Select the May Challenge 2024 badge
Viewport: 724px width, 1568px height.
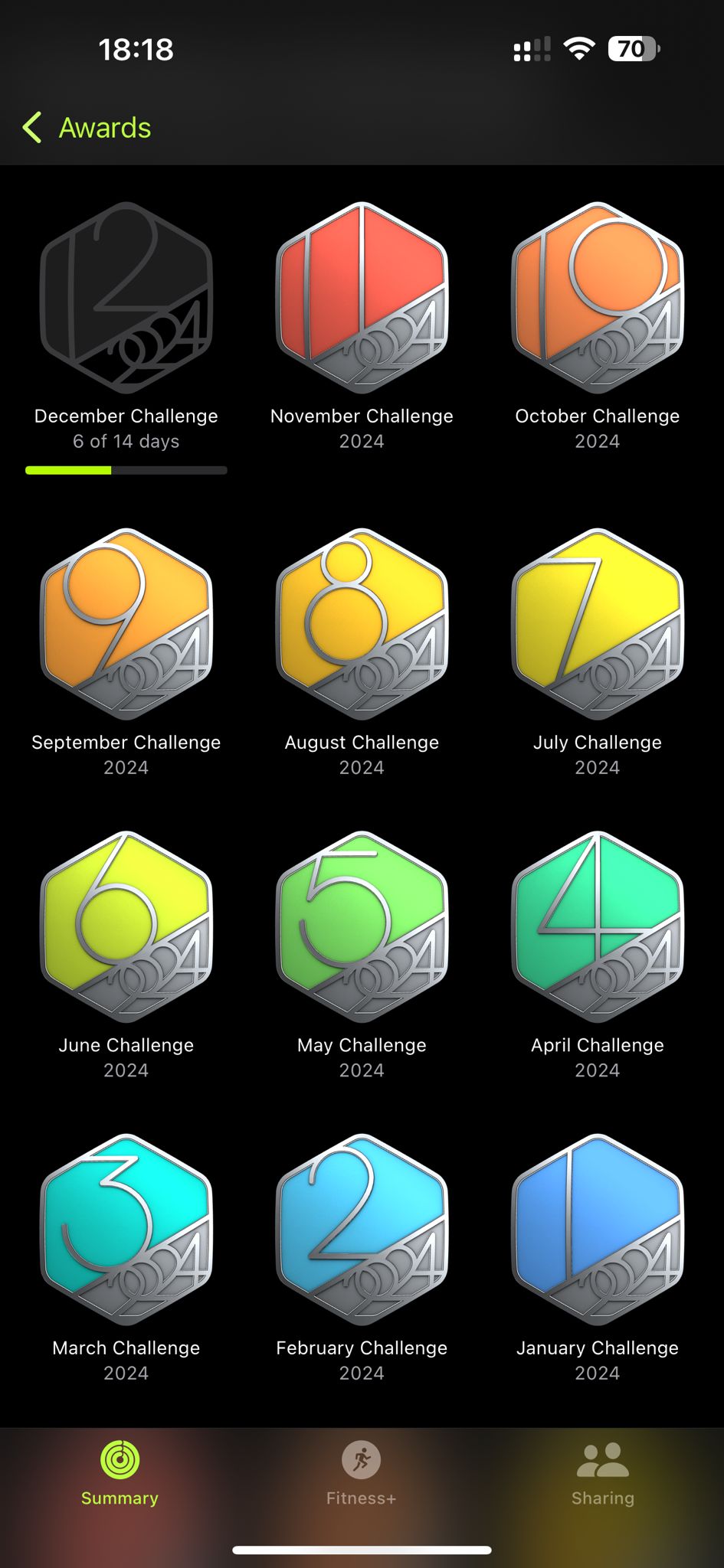362,926
